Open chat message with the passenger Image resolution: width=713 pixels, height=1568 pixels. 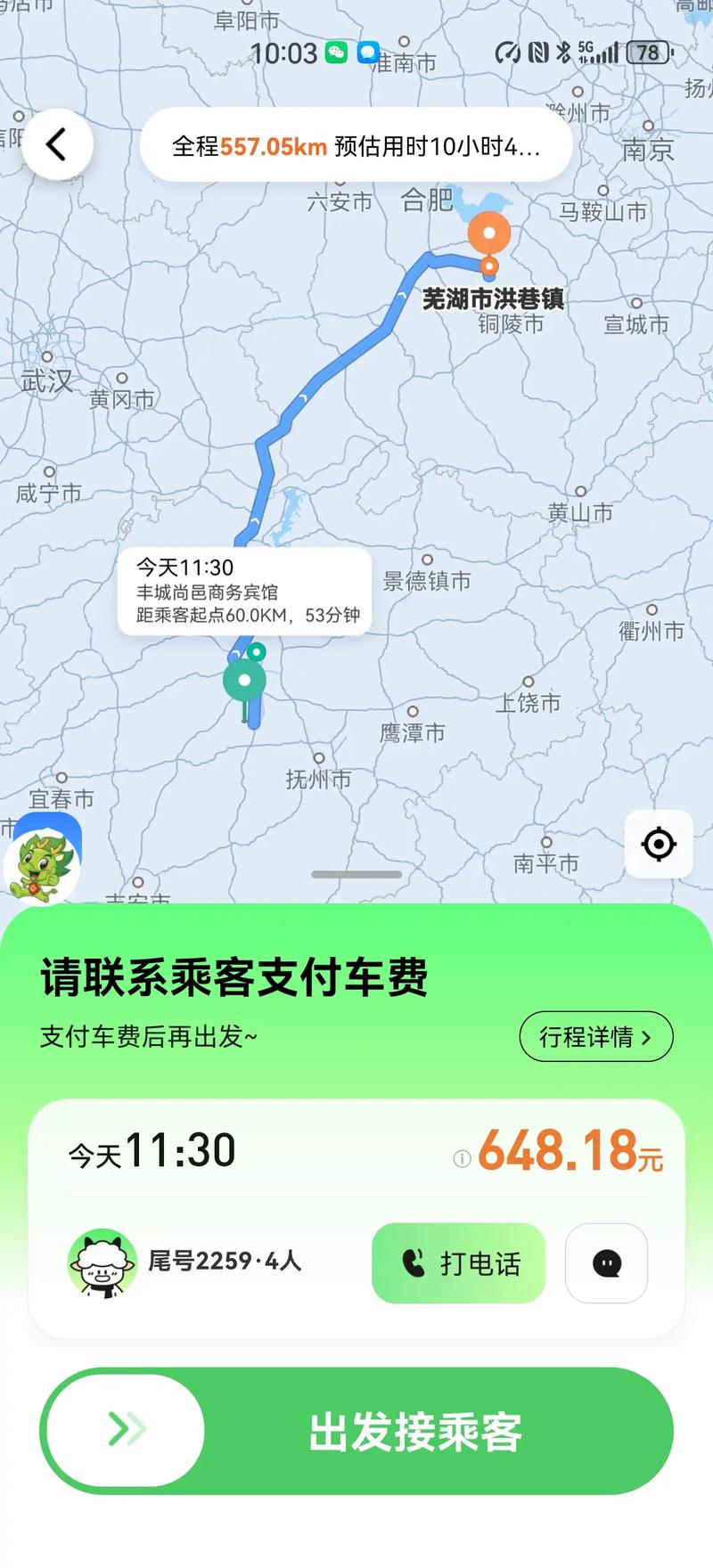(x=606, y=1262)
